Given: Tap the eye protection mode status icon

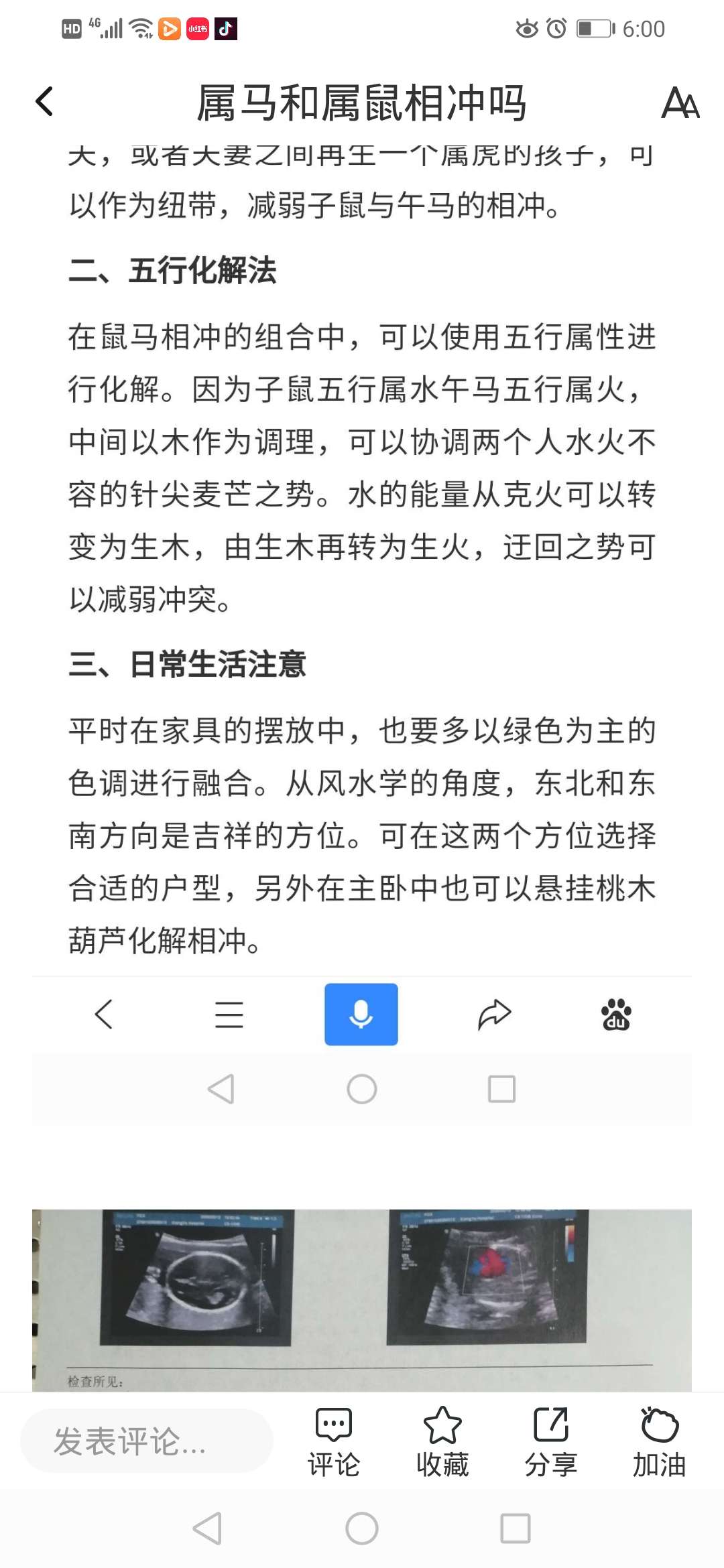Looking at the screenshot, I should click(526, 28).
